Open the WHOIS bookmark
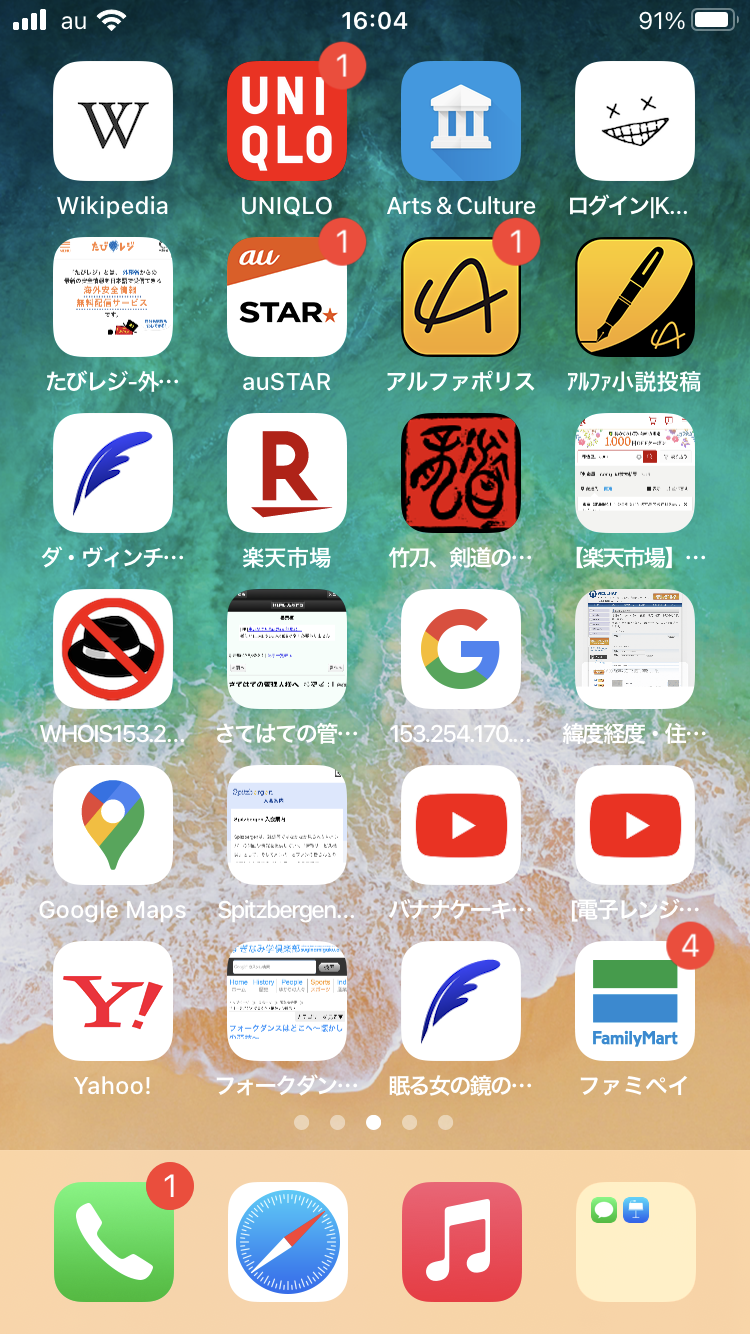 pyautogui.click(x=113, y=649)
